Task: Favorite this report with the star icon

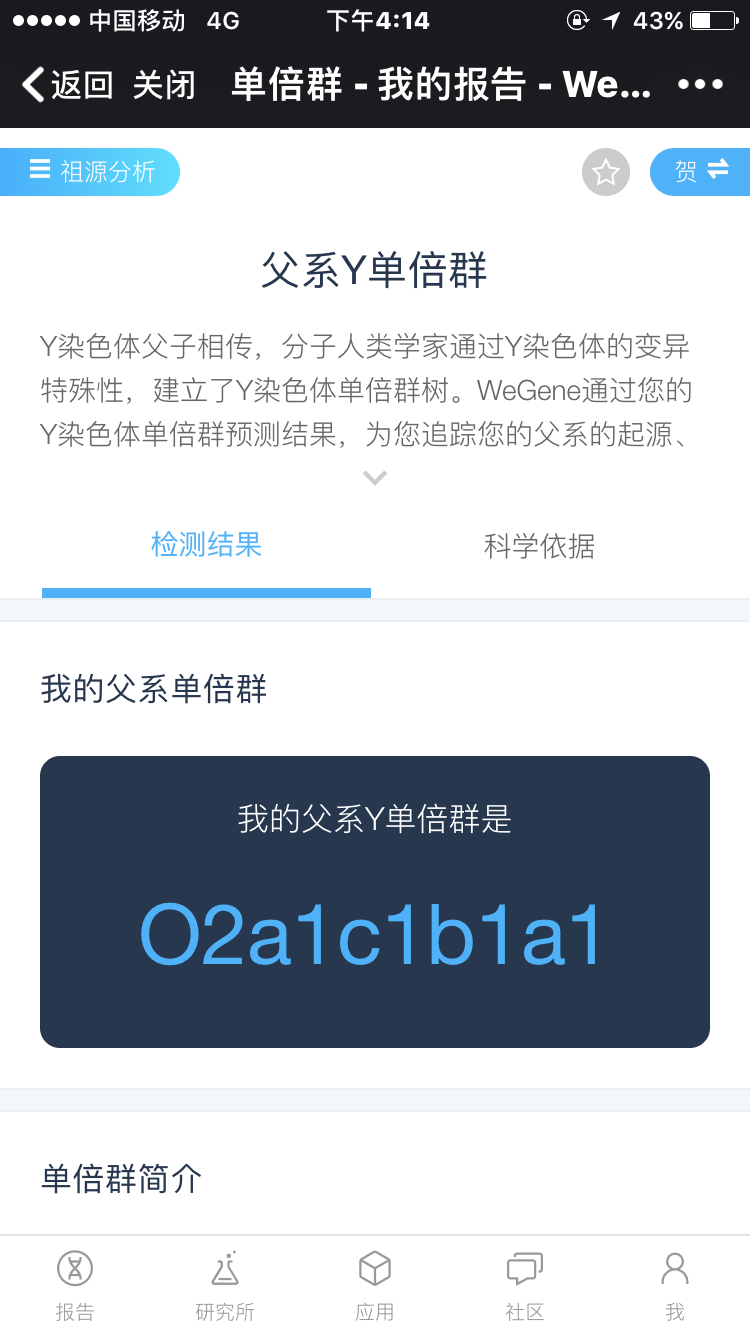Action: (x=606, y=172)
